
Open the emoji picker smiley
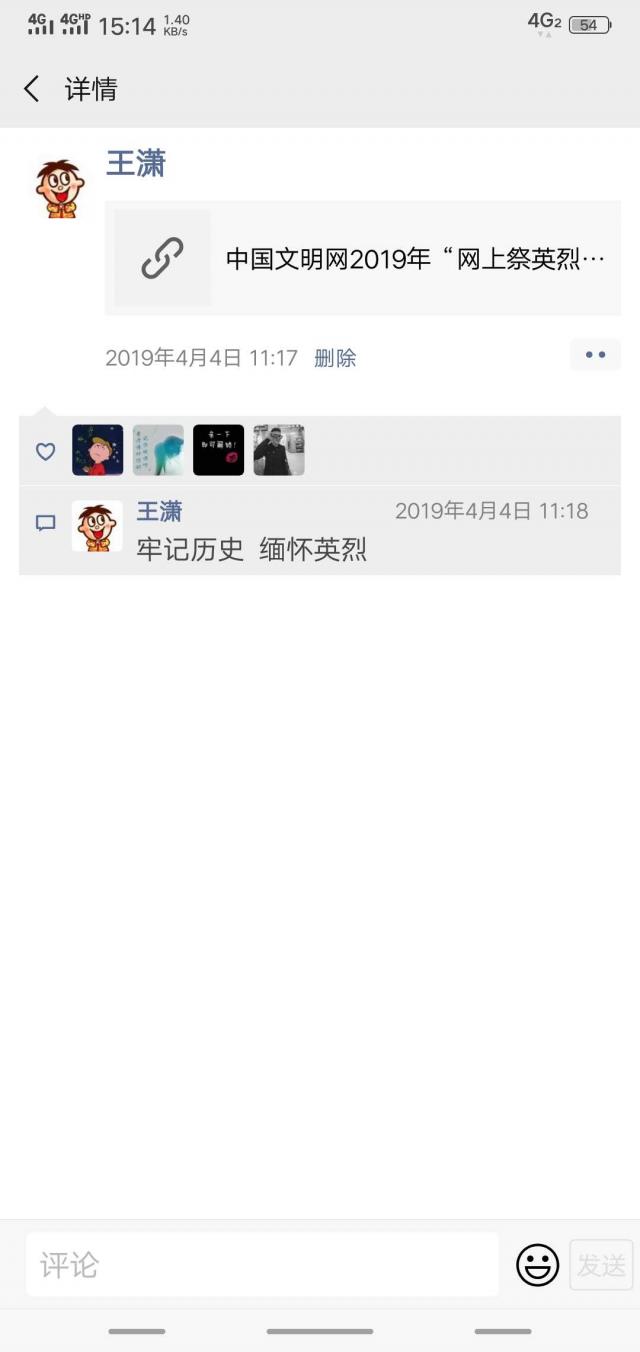[x=537, y=1265]
